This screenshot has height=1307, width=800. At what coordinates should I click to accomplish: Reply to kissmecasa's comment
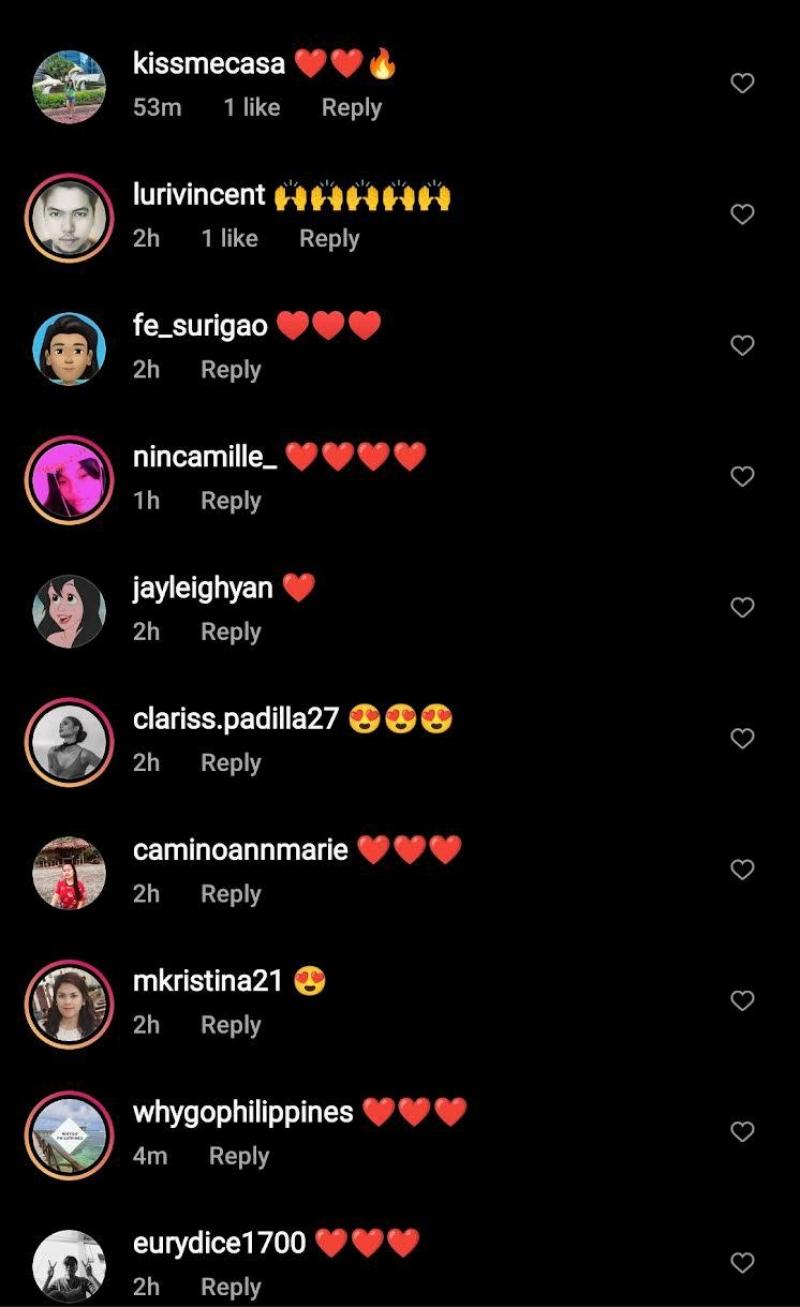coord(351,108)
